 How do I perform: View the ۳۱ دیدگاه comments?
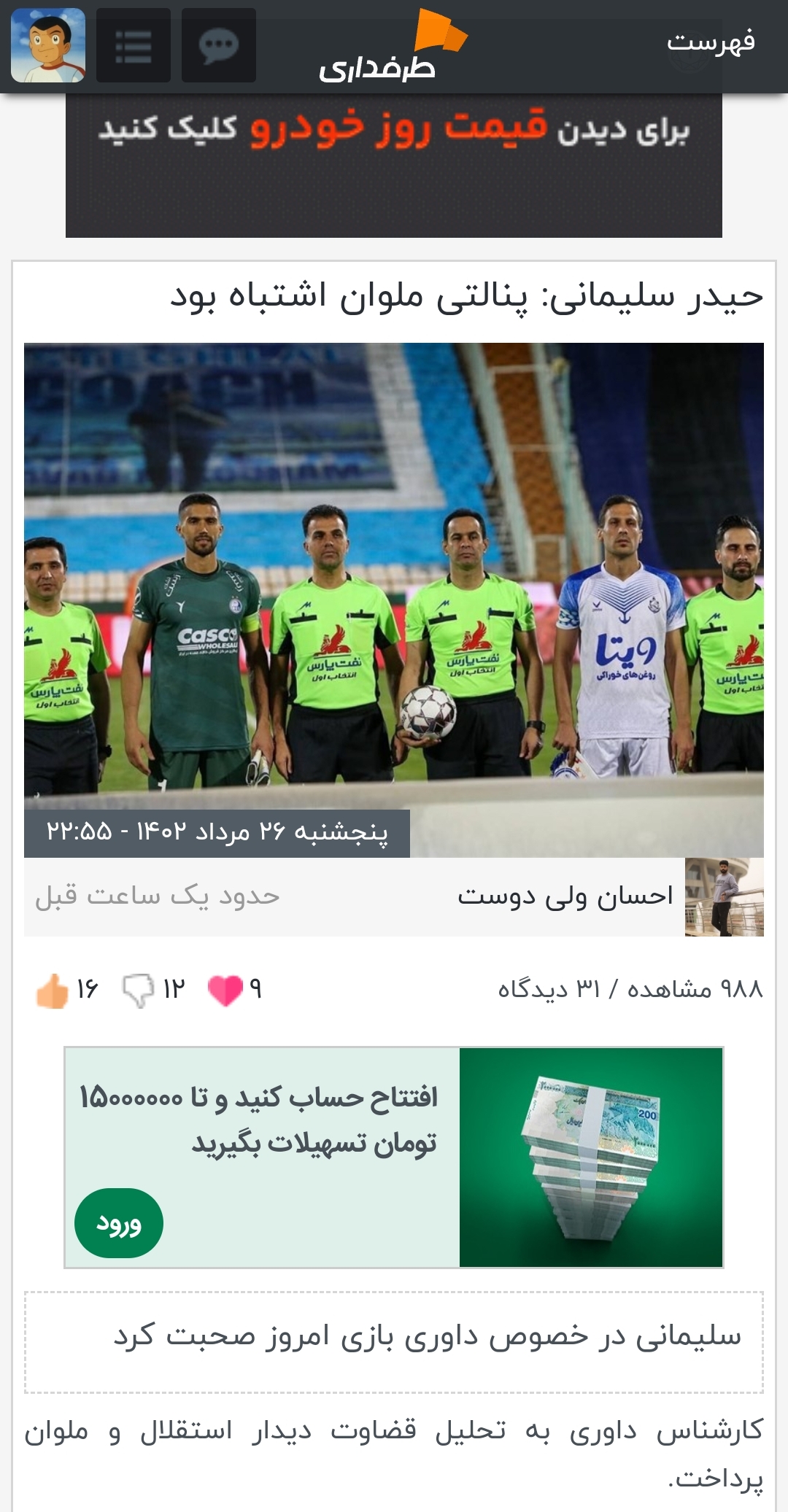[549, 990]
